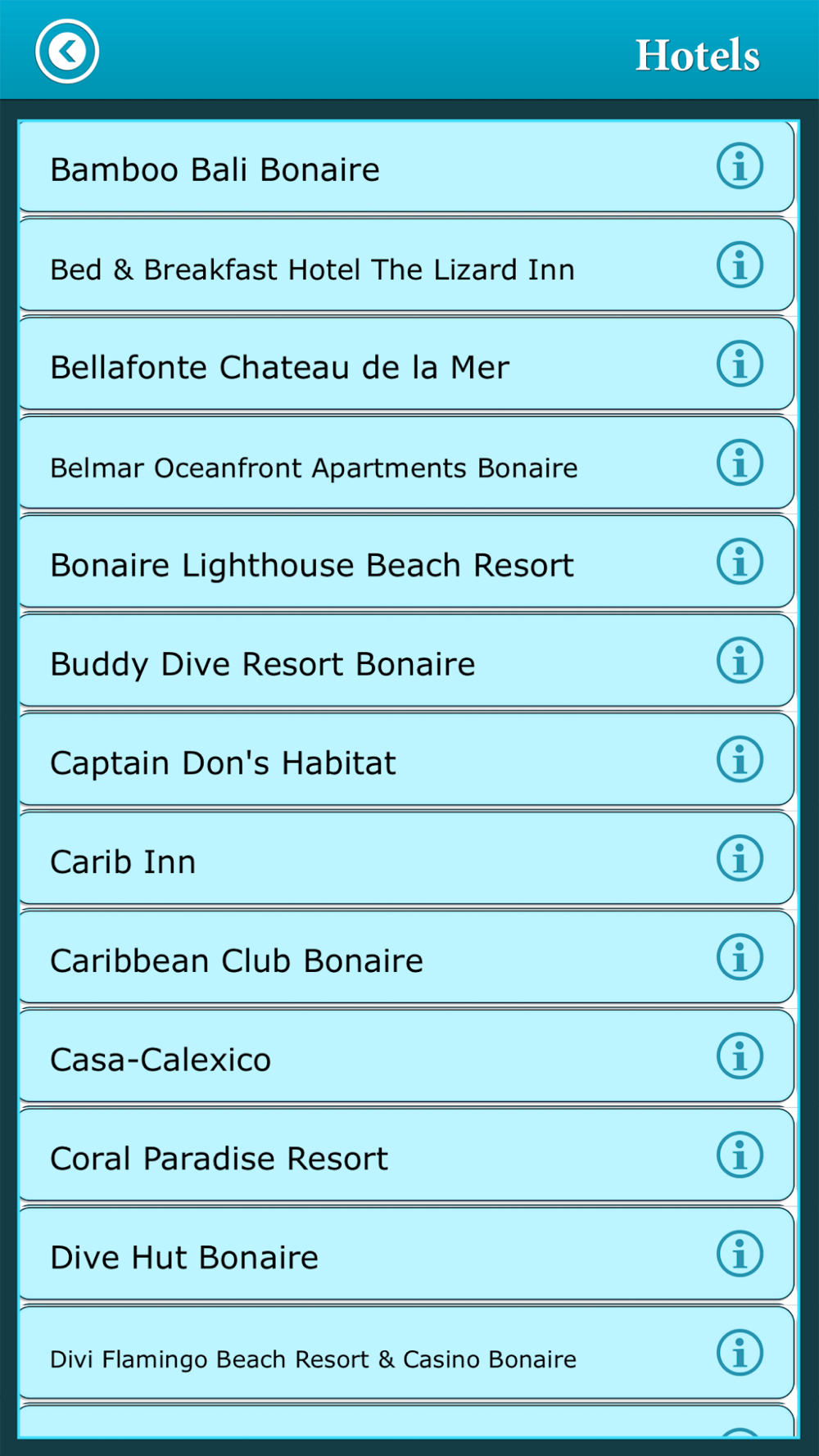Show info for Buddy Dive Resort Bonaire
The height and width of the screenshot is (1456, 819).
(x=740, y=661)
